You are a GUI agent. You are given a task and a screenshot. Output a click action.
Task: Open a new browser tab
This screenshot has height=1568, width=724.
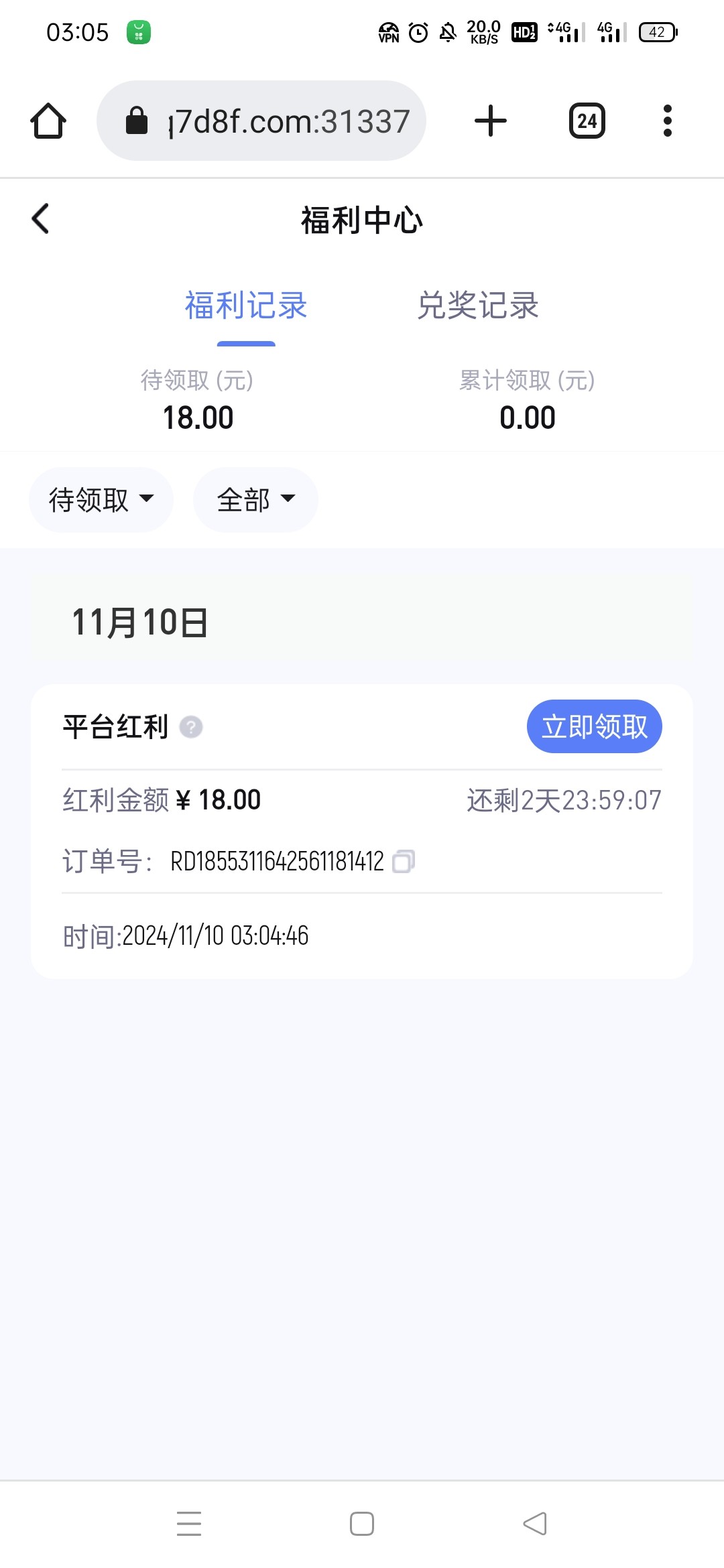click(x=491, y=121)
